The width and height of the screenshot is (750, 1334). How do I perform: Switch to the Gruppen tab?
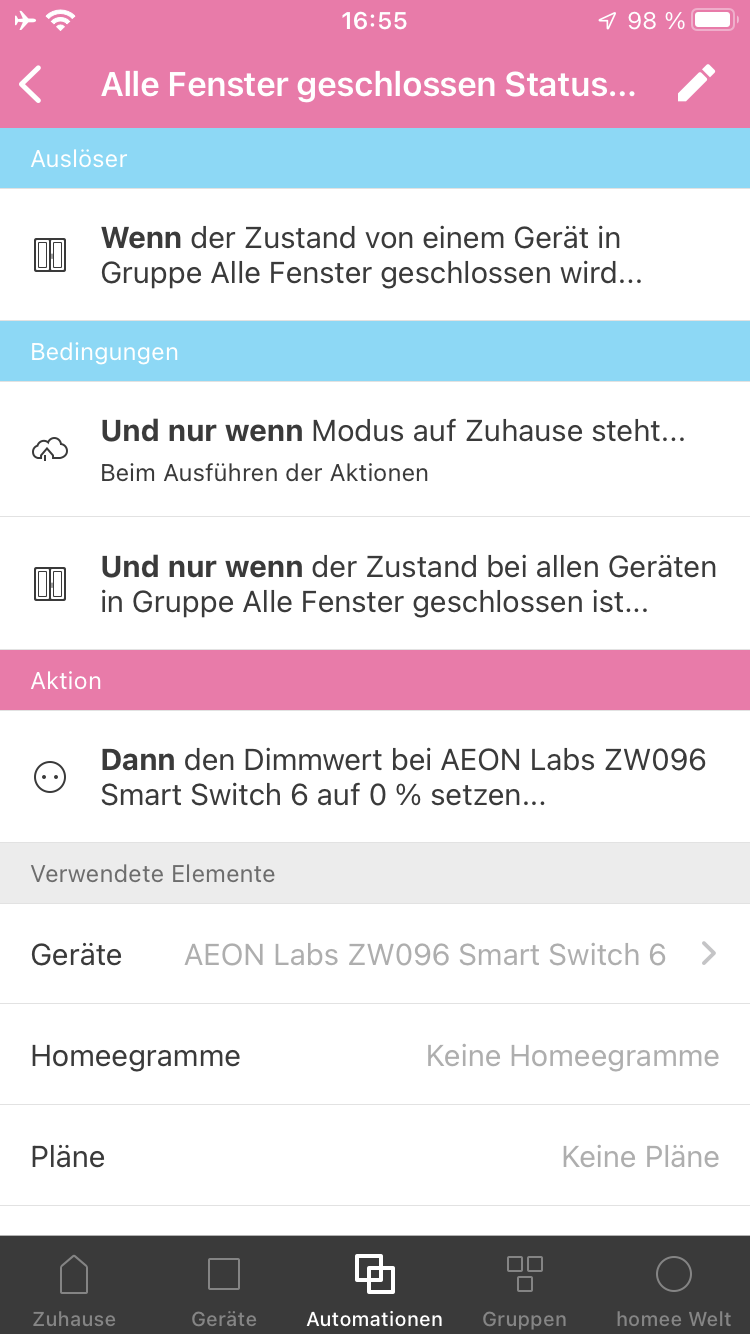(524, 1291)
